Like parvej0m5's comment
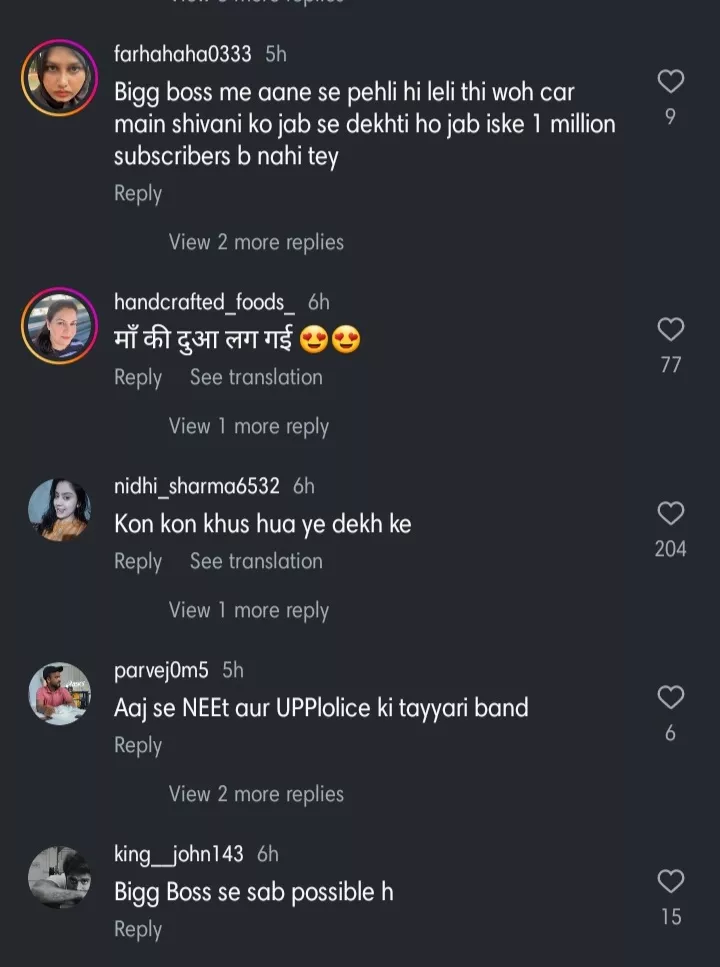 pyautogui.click(x=670, y=697)
